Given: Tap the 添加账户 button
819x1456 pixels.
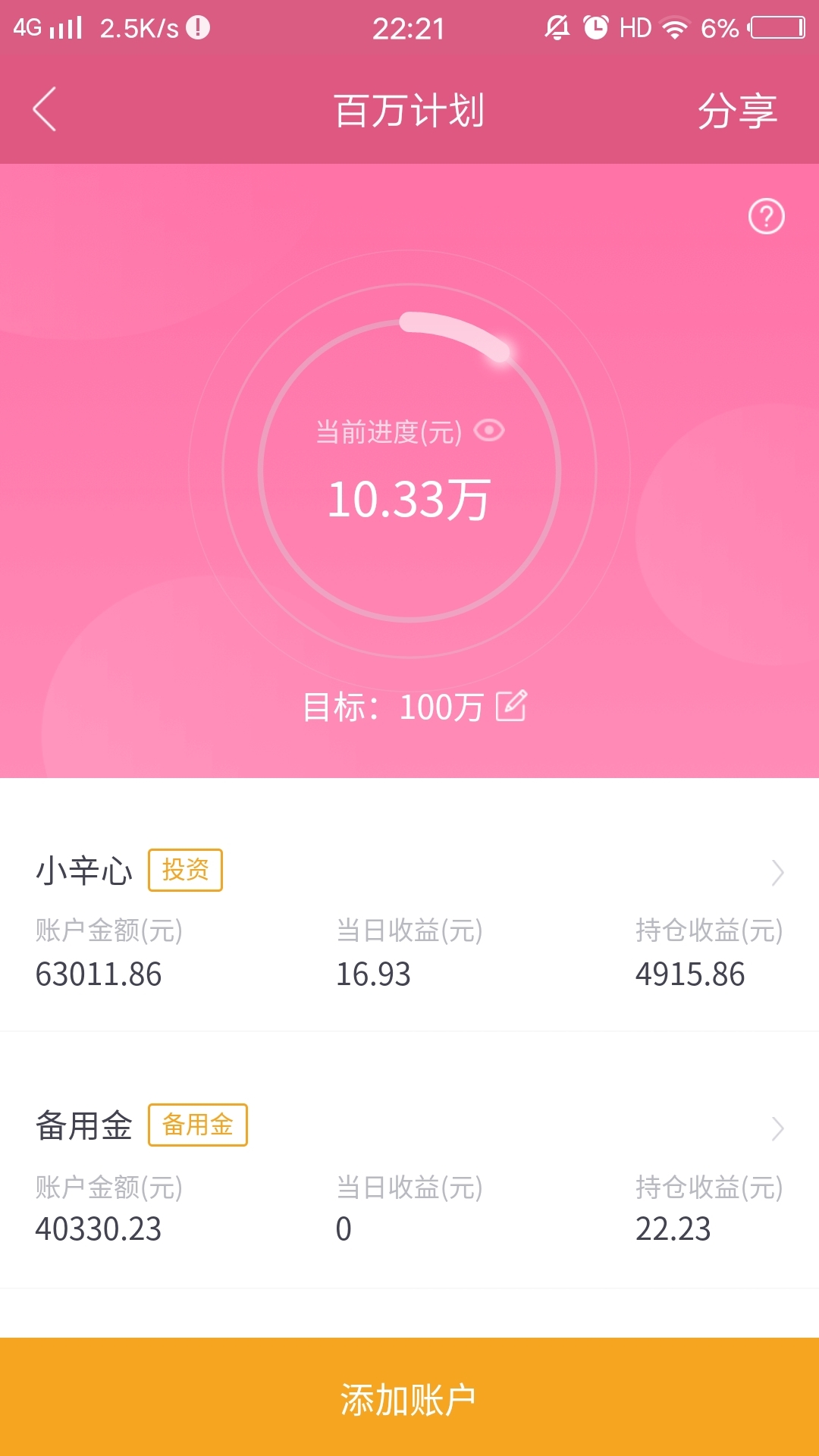Looking at the screenshot, I should pyautogui.click(x=409, y=1397).
